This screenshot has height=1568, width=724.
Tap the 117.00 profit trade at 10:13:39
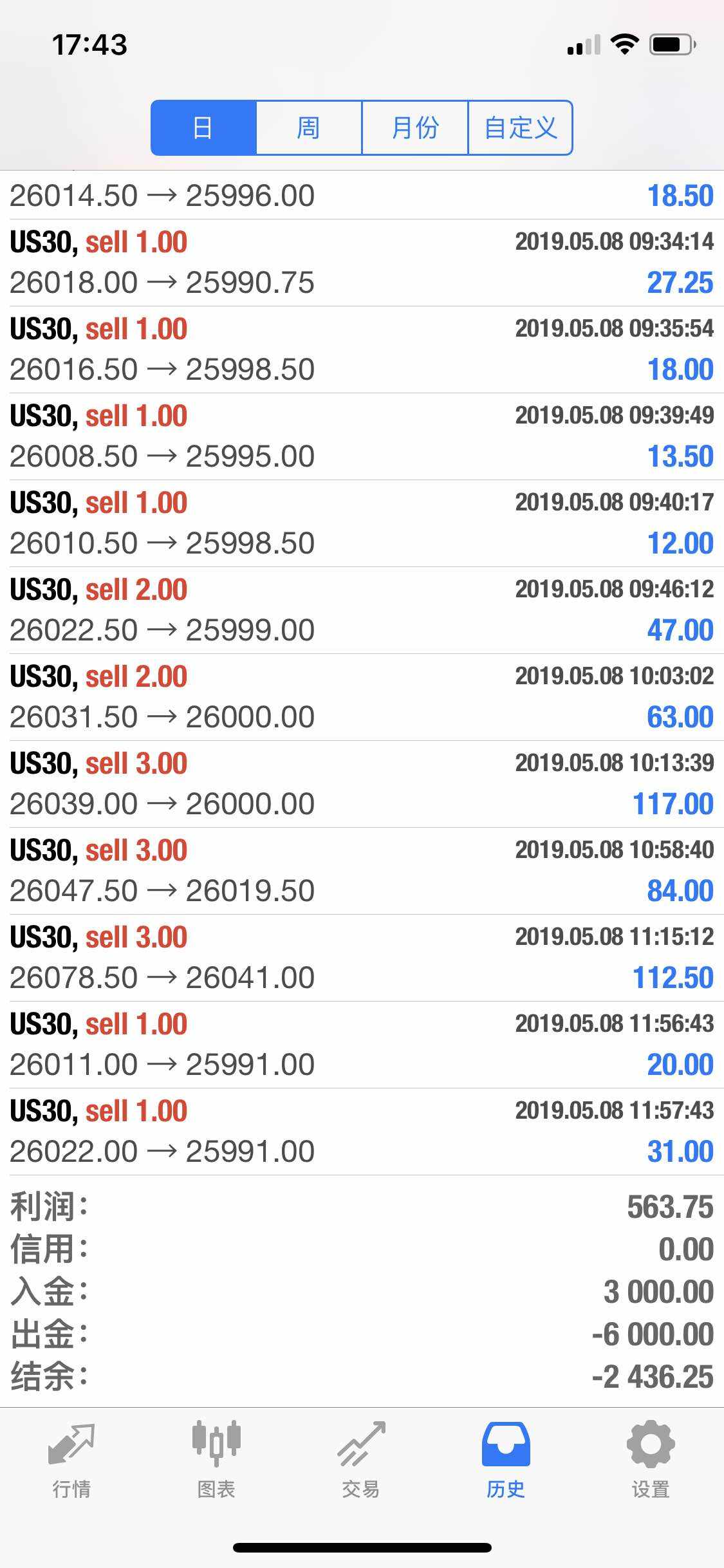[362, 784]
